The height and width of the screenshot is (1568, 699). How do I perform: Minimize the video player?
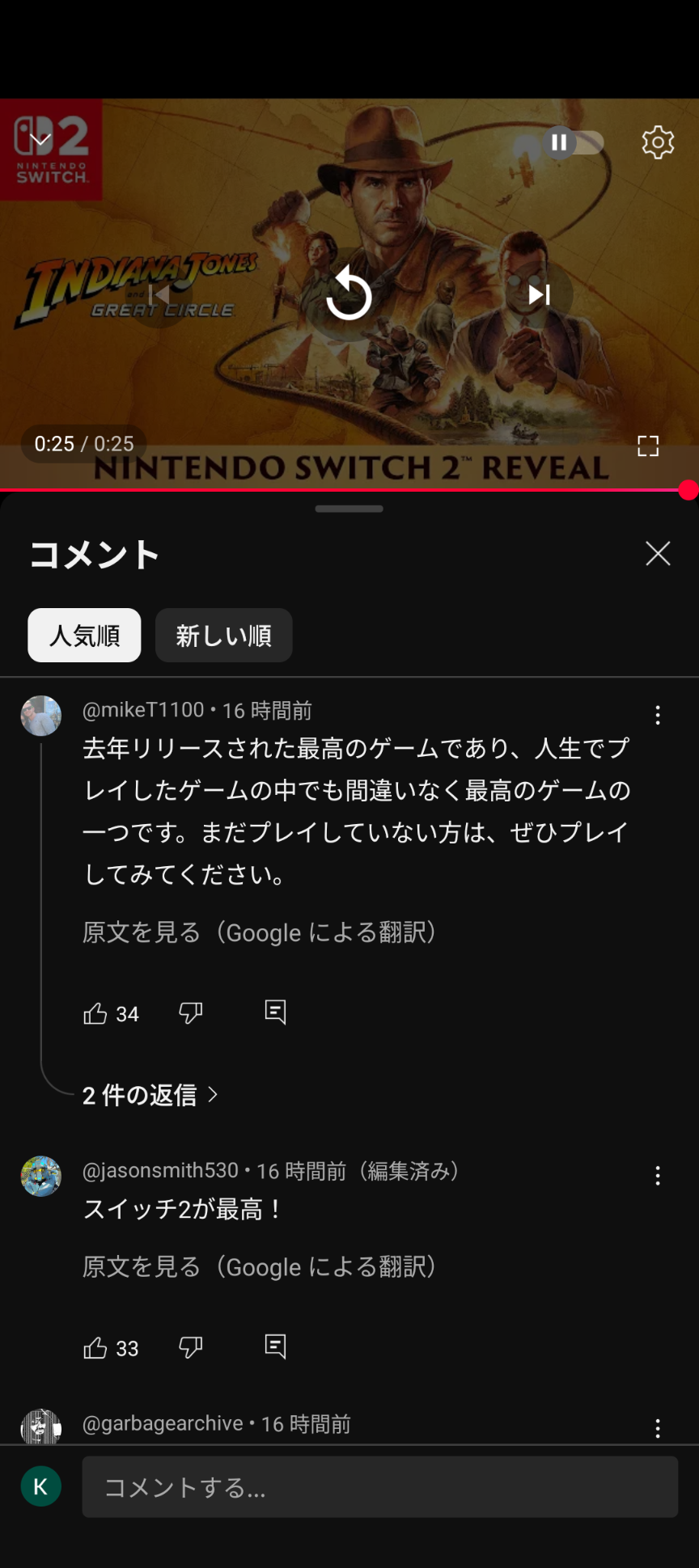tap(40, 140)
